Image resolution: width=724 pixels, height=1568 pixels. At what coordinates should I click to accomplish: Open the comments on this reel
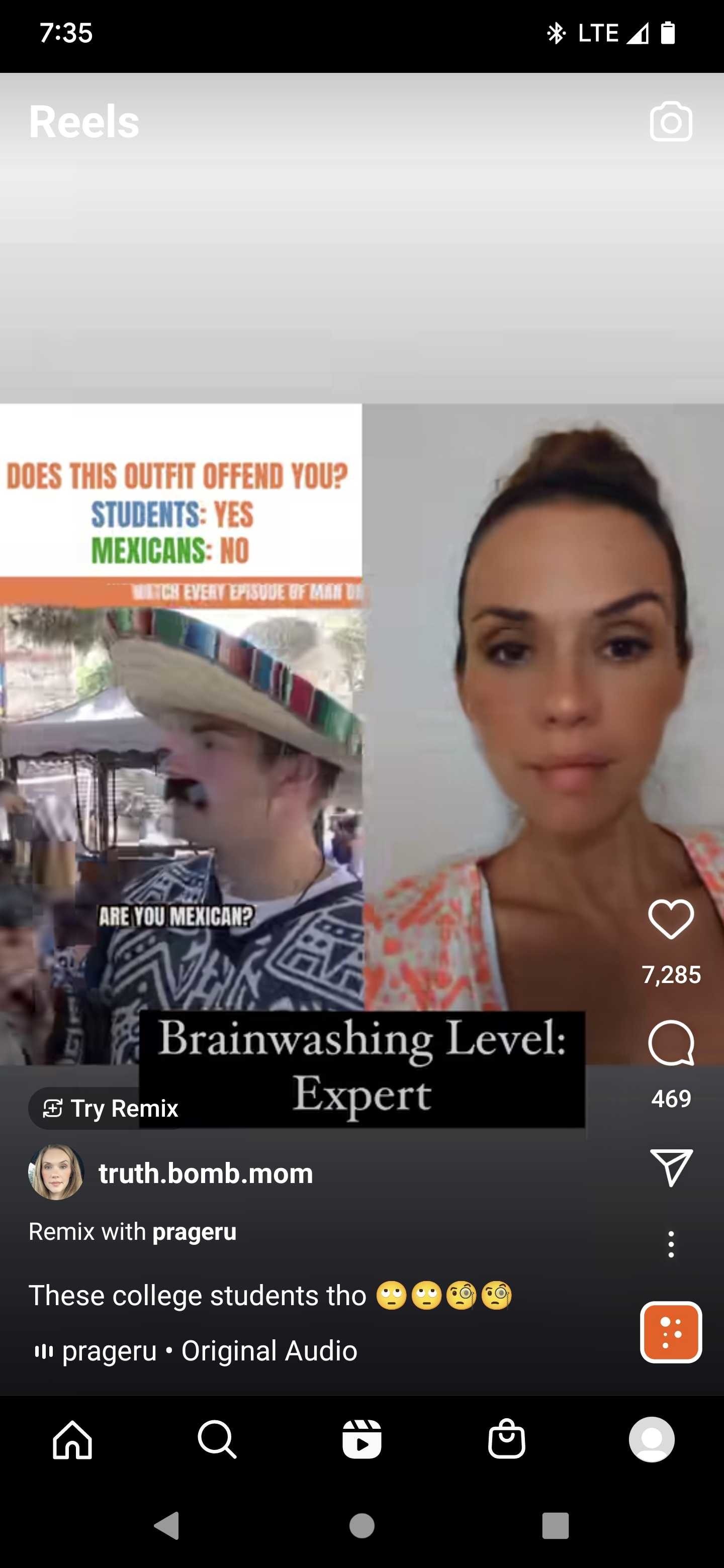coord(671,1043)
